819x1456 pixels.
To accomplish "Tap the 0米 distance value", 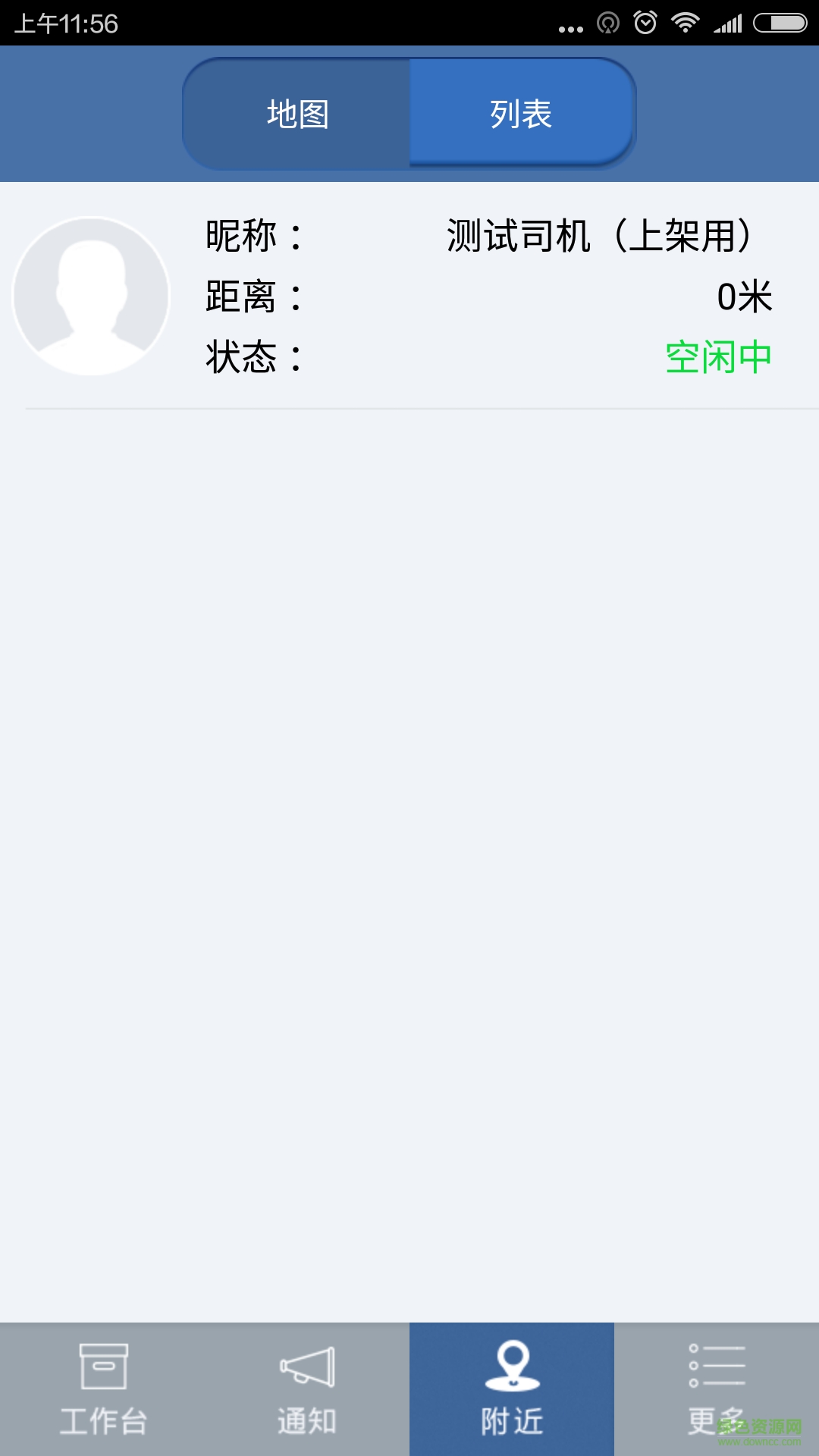I will [x=745, y=296].
